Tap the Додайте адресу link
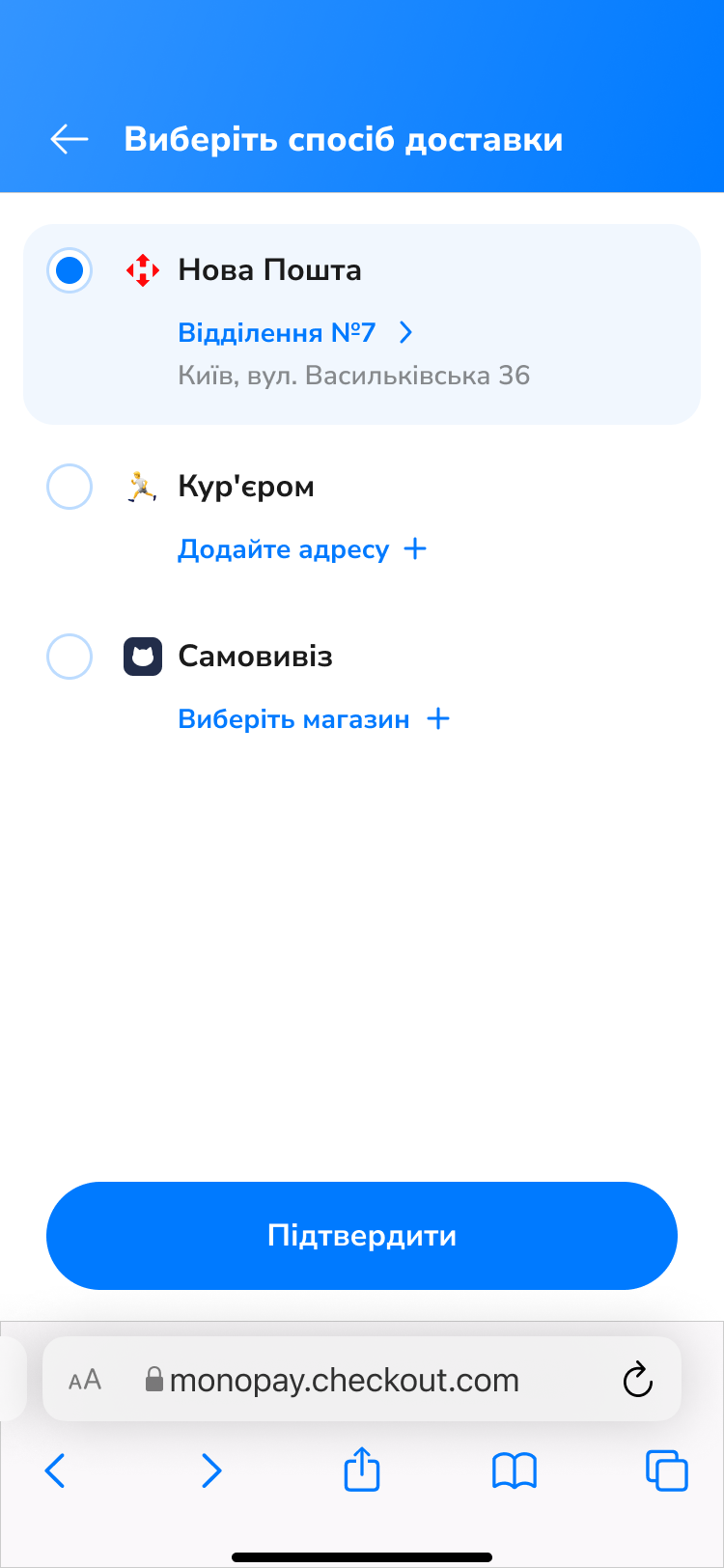 click(x=301, y=549)
